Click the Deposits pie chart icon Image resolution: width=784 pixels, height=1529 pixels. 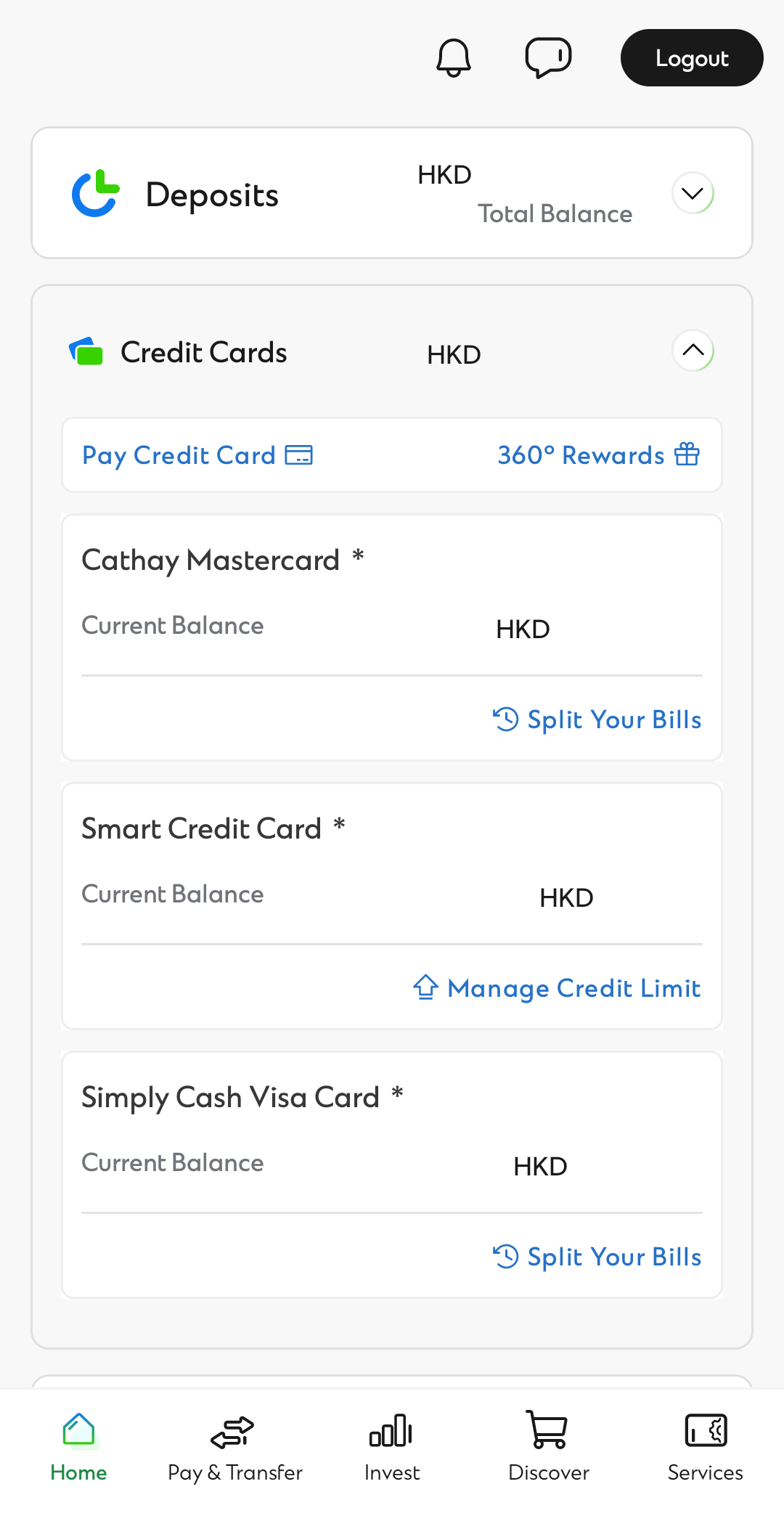click(97, 192)
